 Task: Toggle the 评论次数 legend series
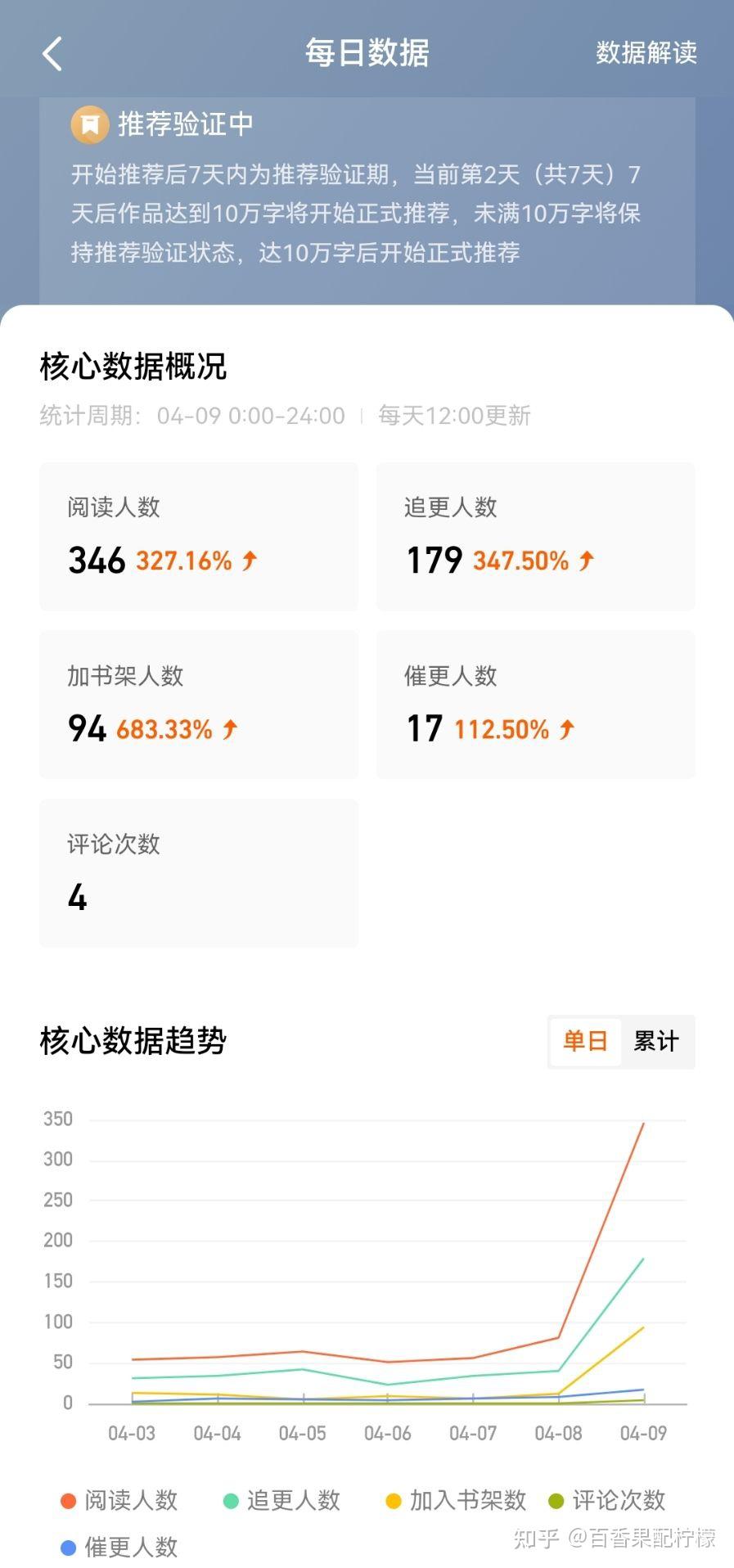point(607,1500)
